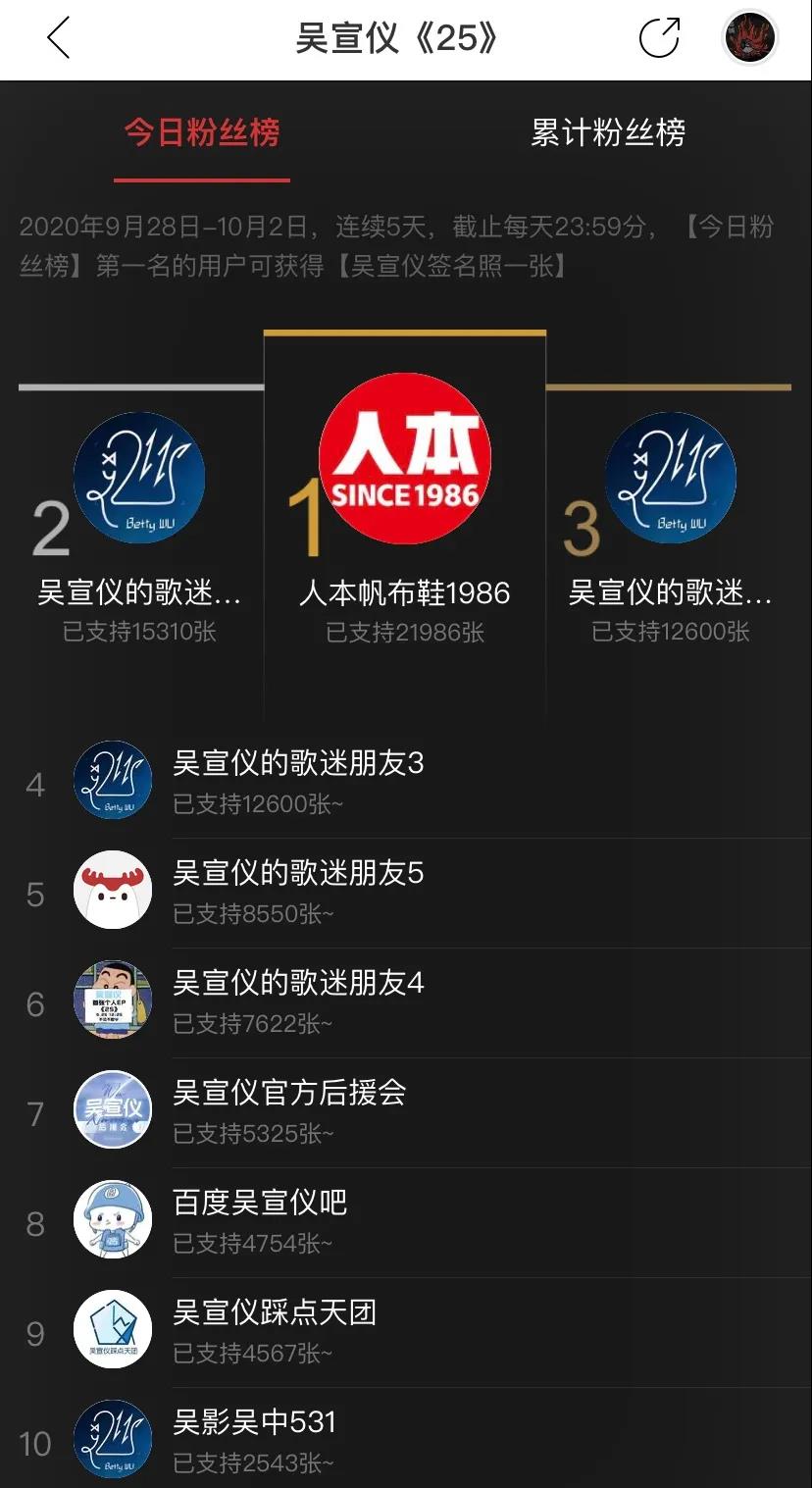This screenshot has width=812, height=1488.
Task: Open 吴宣仪的歌迷朋友5 profile row
Action: click(x=406, y=894)
